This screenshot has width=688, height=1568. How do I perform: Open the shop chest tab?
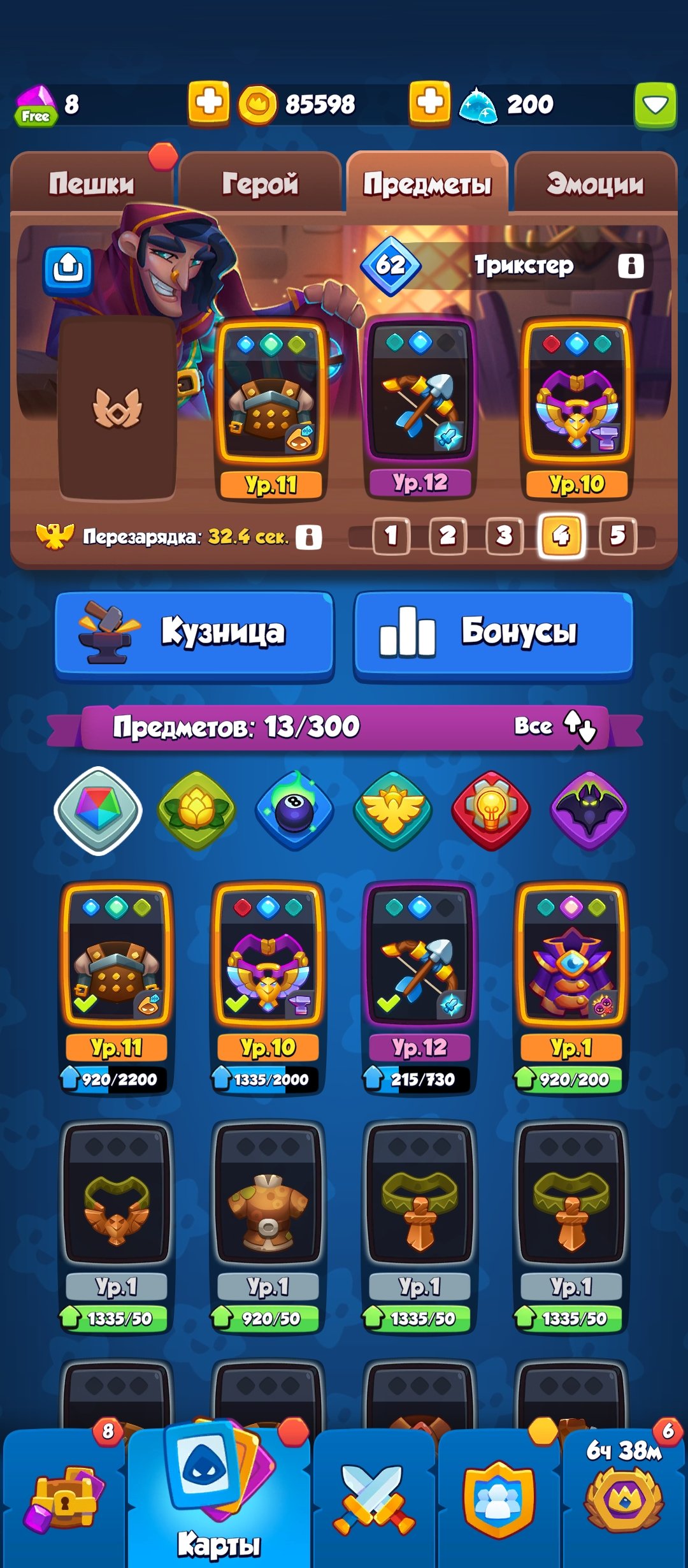coord(64,1499)
